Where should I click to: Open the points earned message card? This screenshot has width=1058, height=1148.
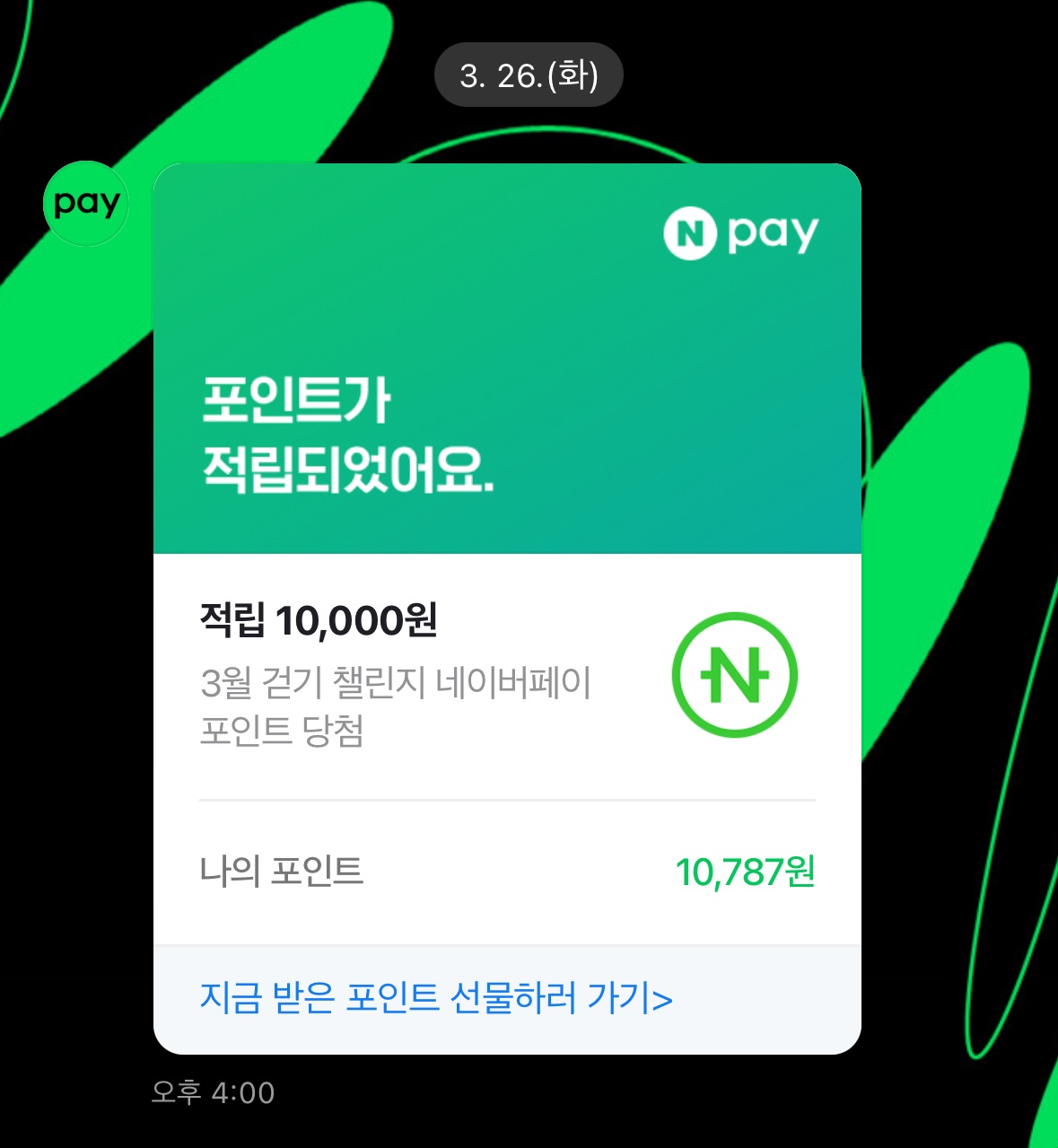tap(507, 609)
